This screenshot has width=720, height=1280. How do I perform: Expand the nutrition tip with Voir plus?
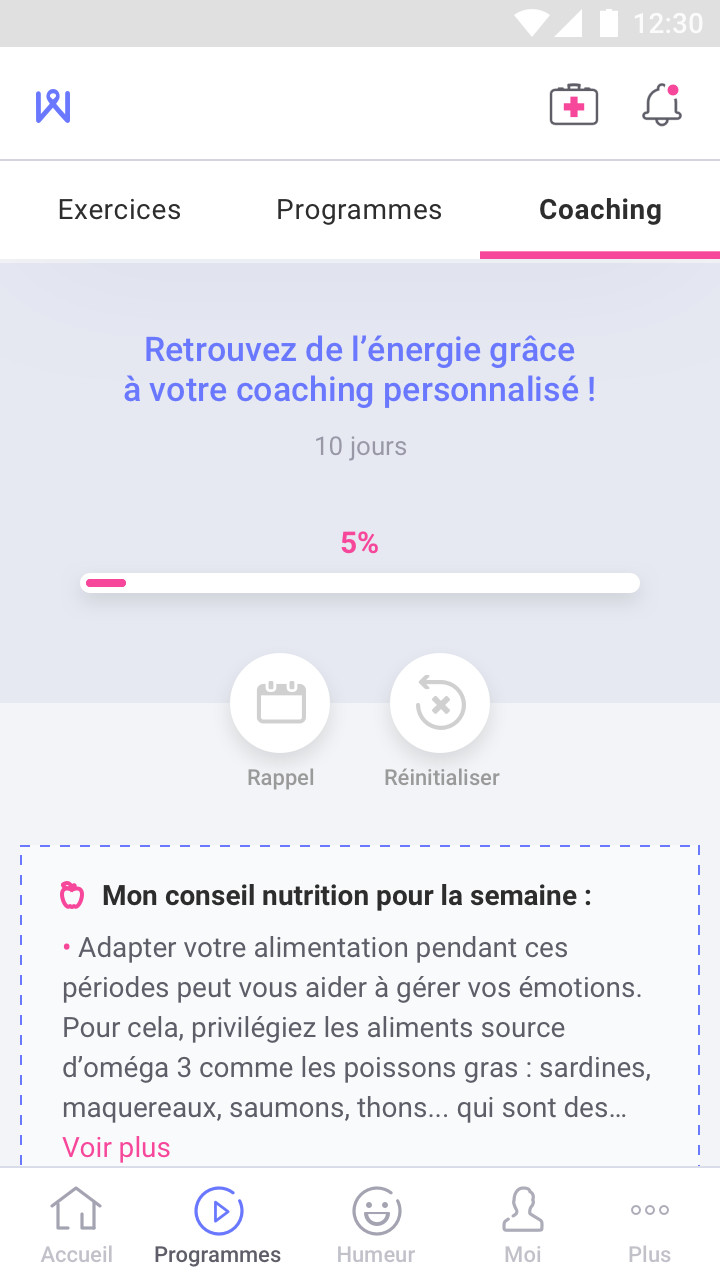point(116,1147)
